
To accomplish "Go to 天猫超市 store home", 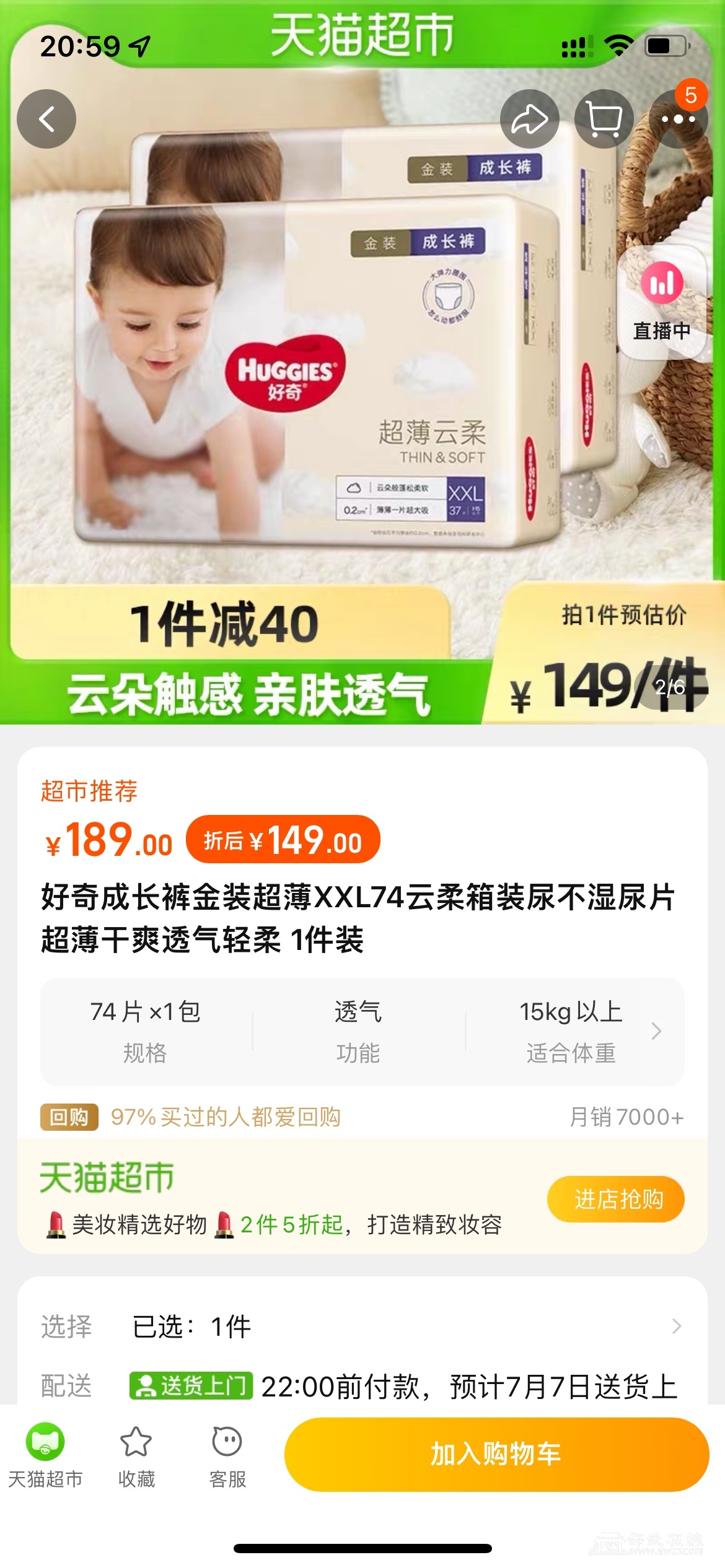I will point(45,1455).
